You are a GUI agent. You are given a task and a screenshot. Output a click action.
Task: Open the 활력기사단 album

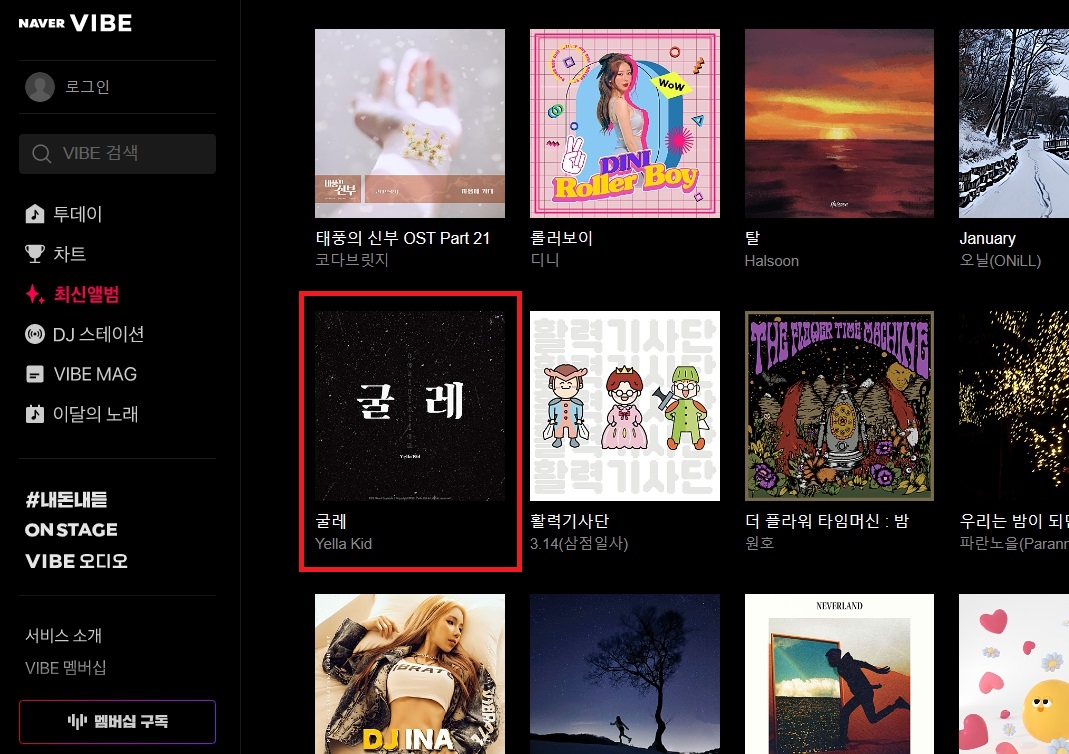click(624, 405)
